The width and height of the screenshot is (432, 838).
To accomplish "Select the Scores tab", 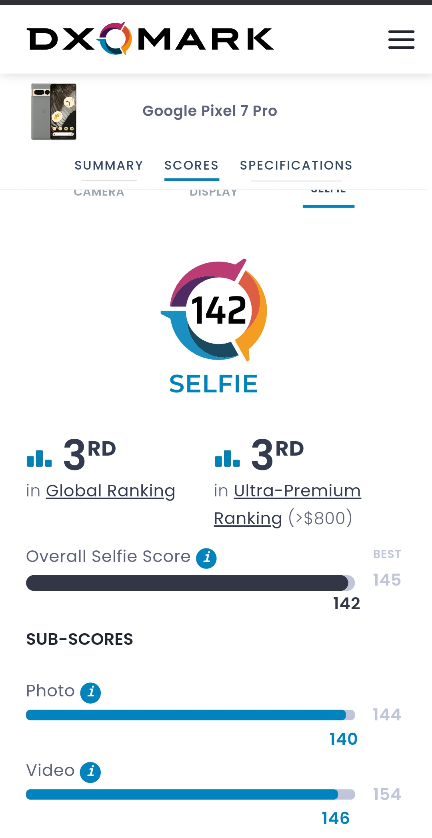I will [191, 165].
